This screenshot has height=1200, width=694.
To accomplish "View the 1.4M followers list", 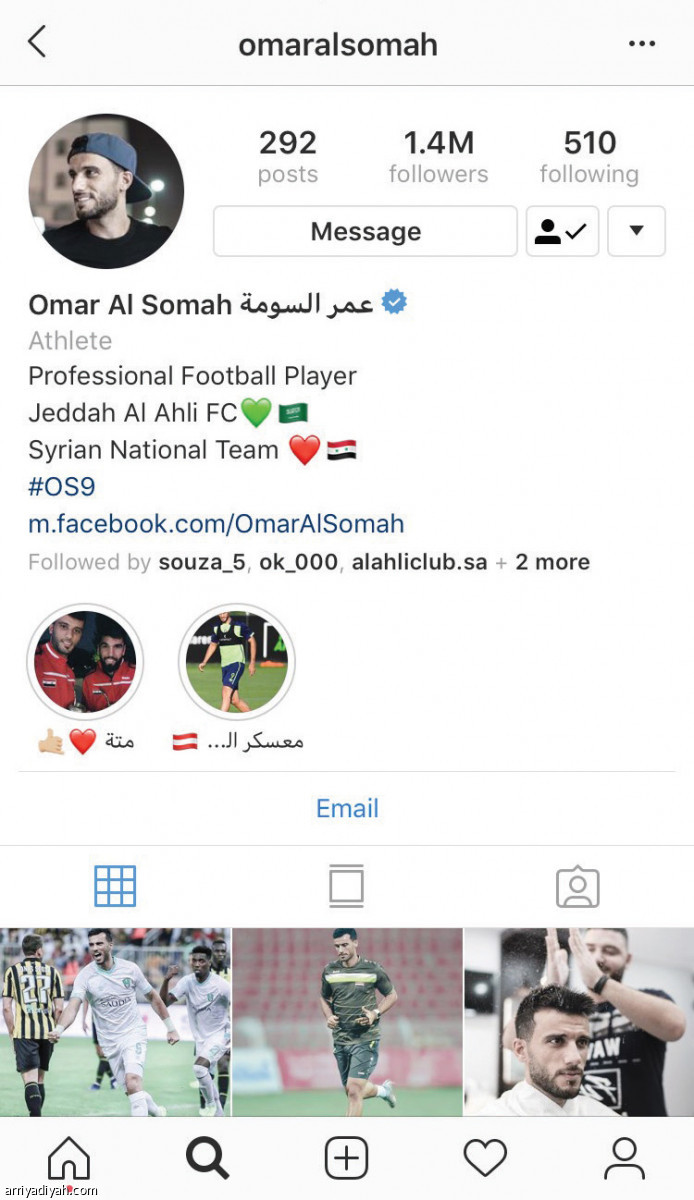I will 438,157.
